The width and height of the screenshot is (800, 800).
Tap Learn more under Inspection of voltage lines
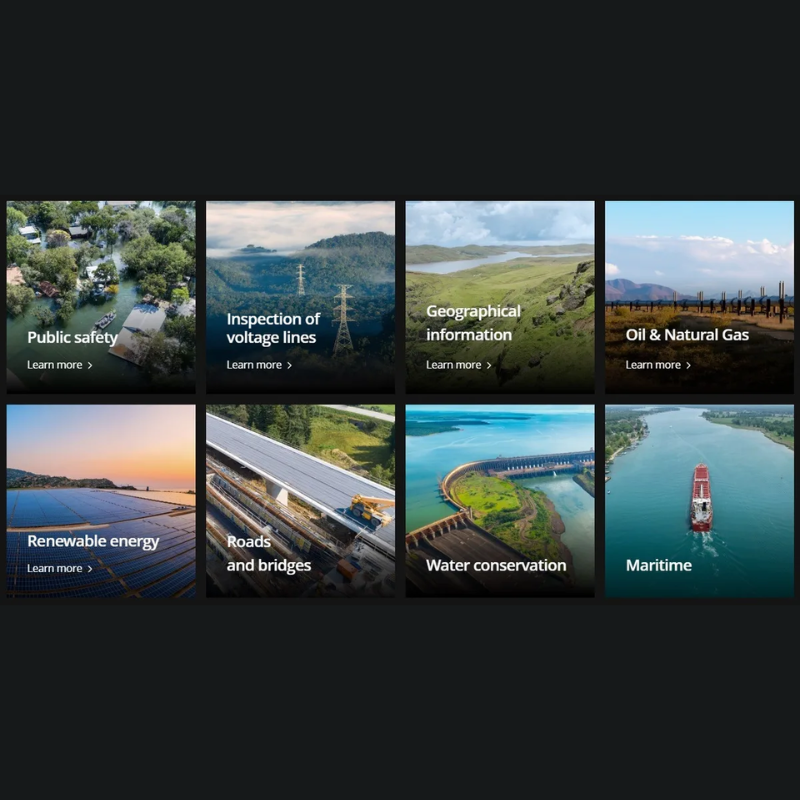point(259,365)
